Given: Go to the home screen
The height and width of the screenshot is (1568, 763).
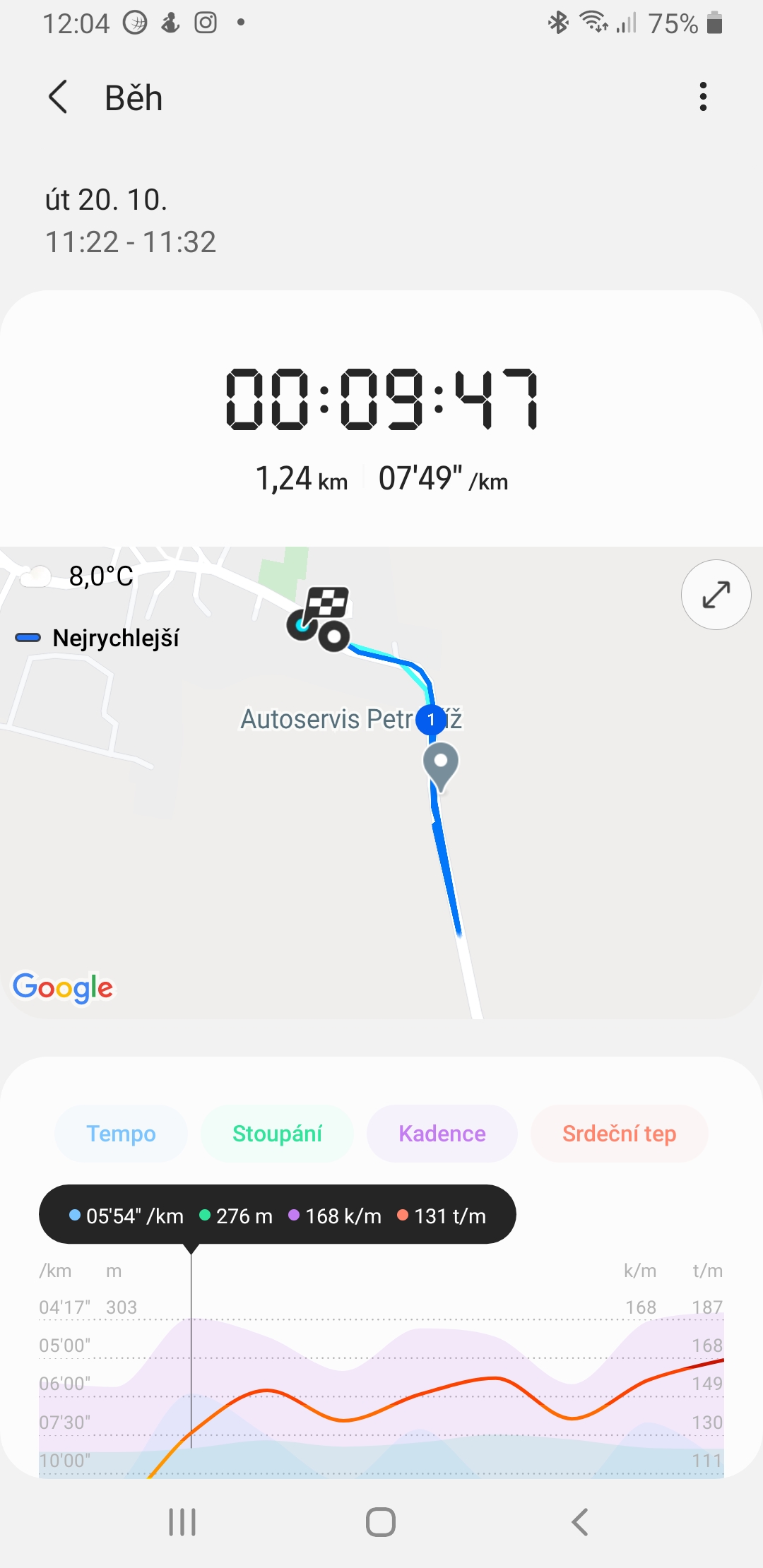Looking at the screenshot, I should (381, 1522).
